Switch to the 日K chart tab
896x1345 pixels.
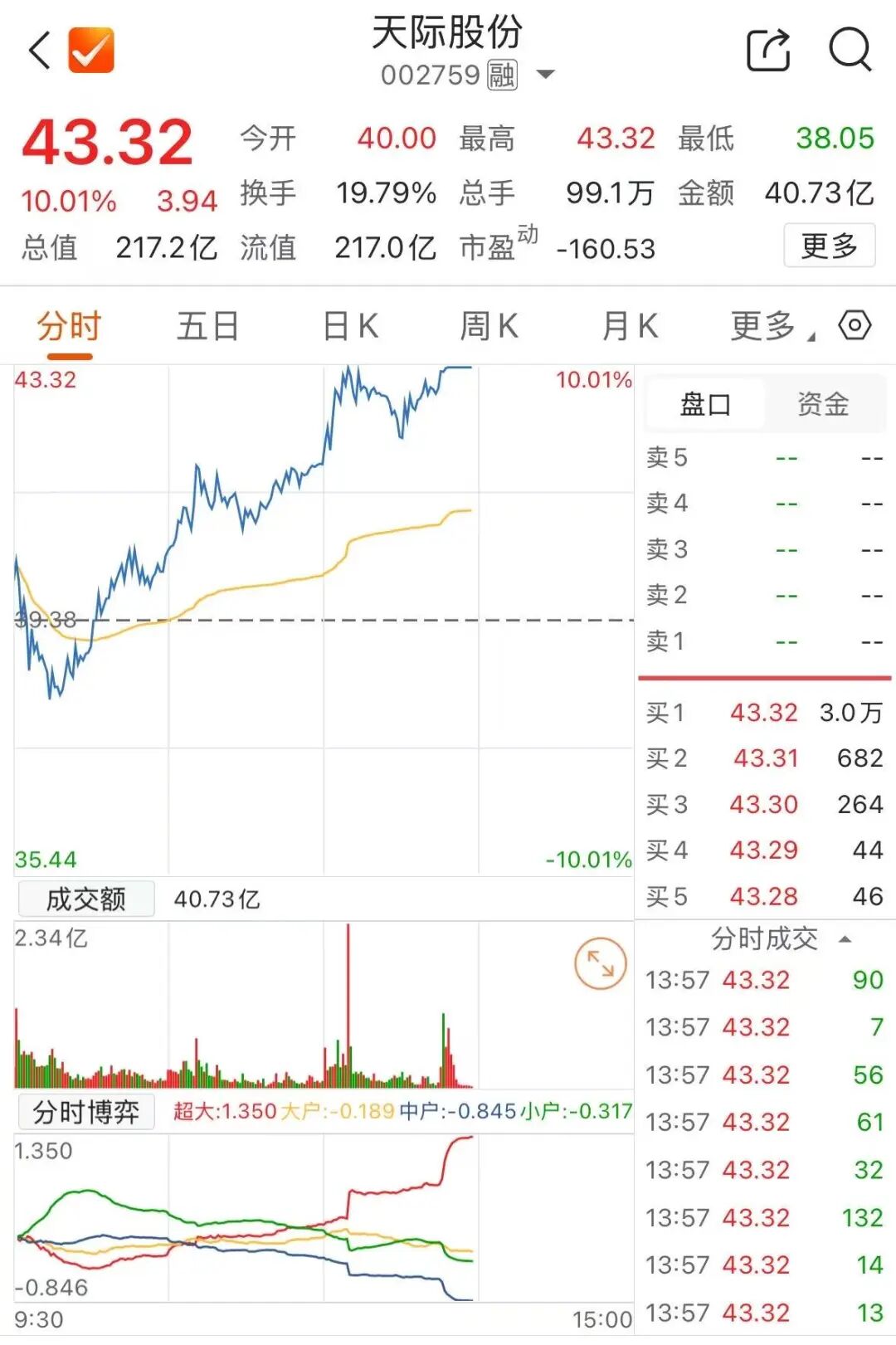coord(350,327)
